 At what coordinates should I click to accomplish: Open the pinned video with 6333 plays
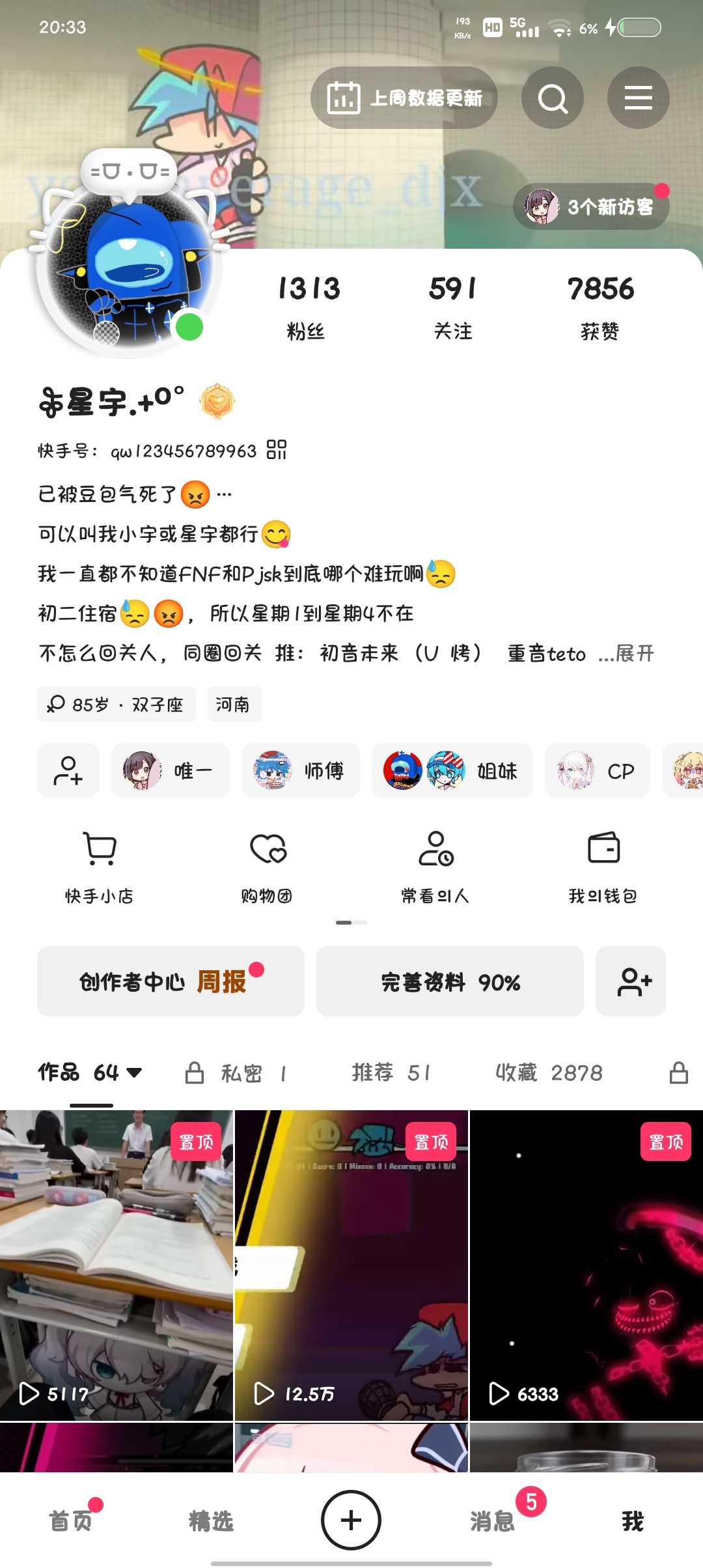tap(586, 1265)
